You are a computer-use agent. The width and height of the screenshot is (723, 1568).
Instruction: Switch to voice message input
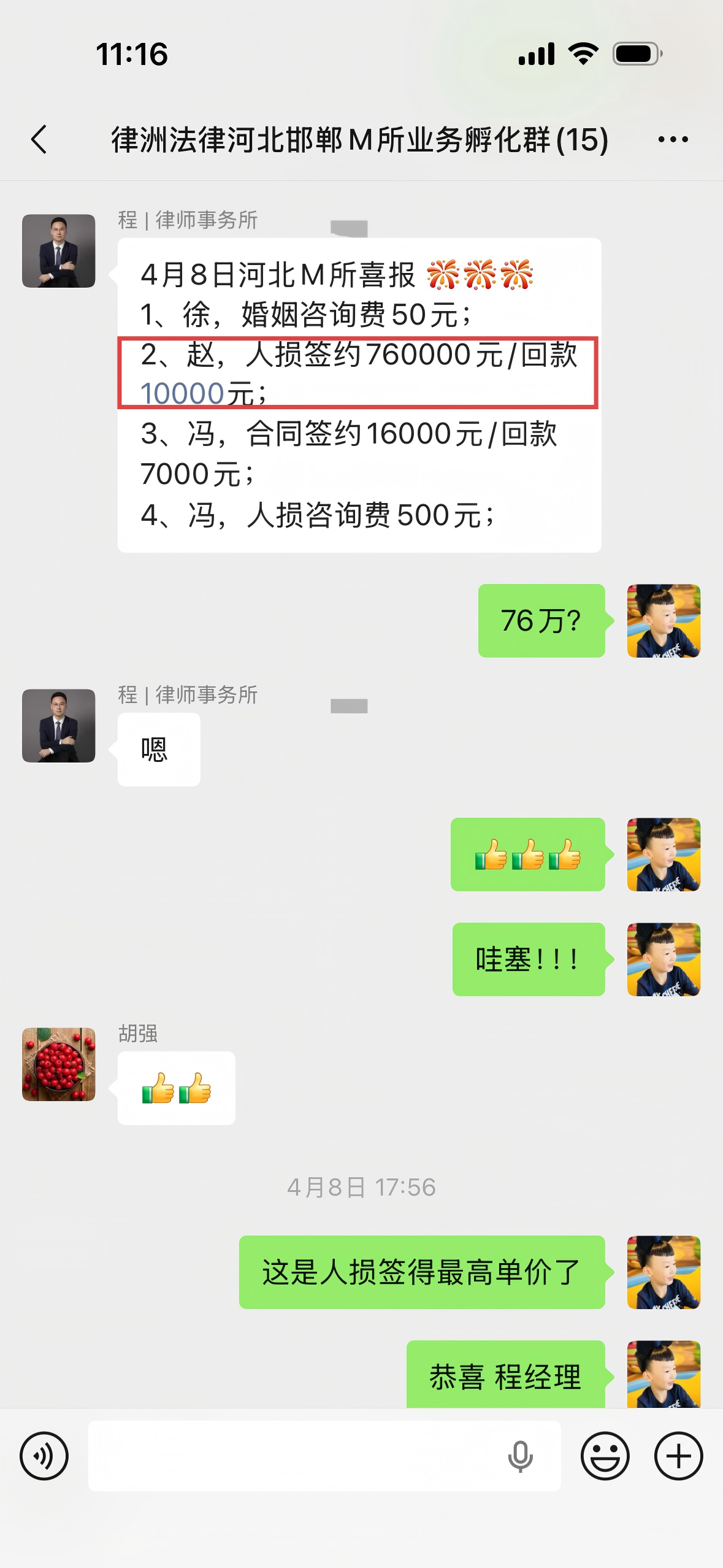[44, 1456]
